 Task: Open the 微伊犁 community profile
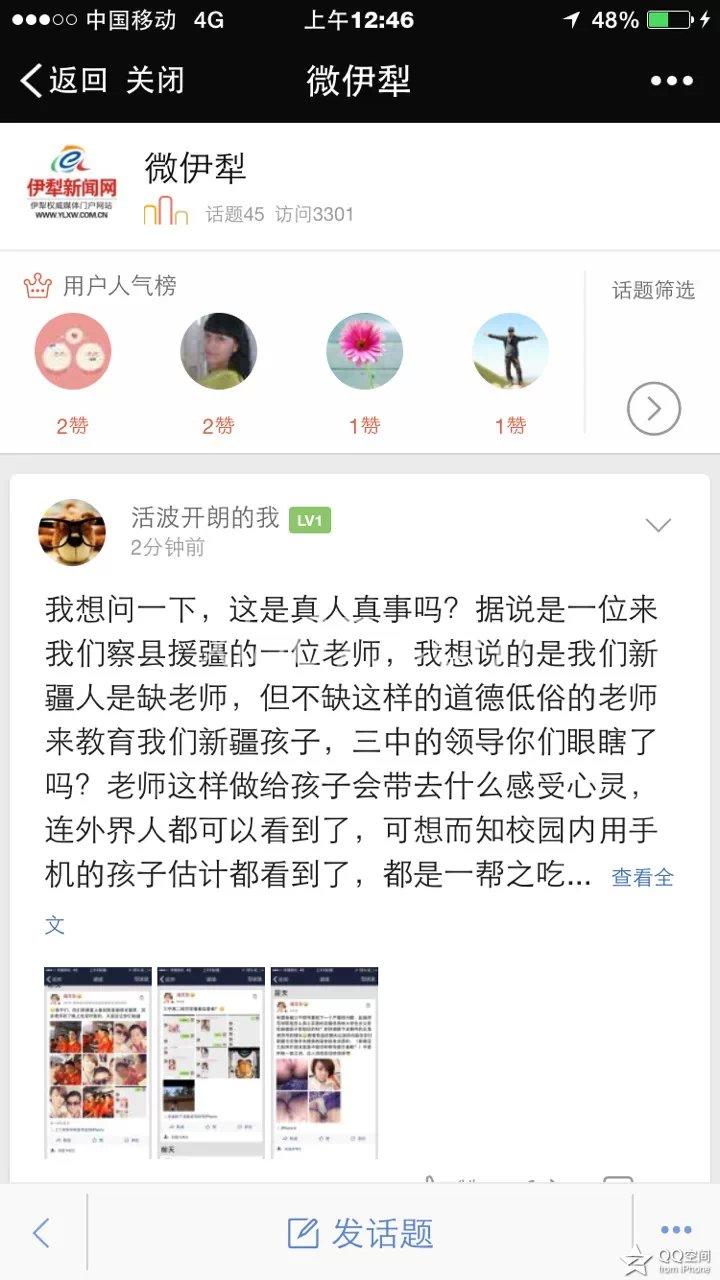pyautogui.click(x=195, y=168)
